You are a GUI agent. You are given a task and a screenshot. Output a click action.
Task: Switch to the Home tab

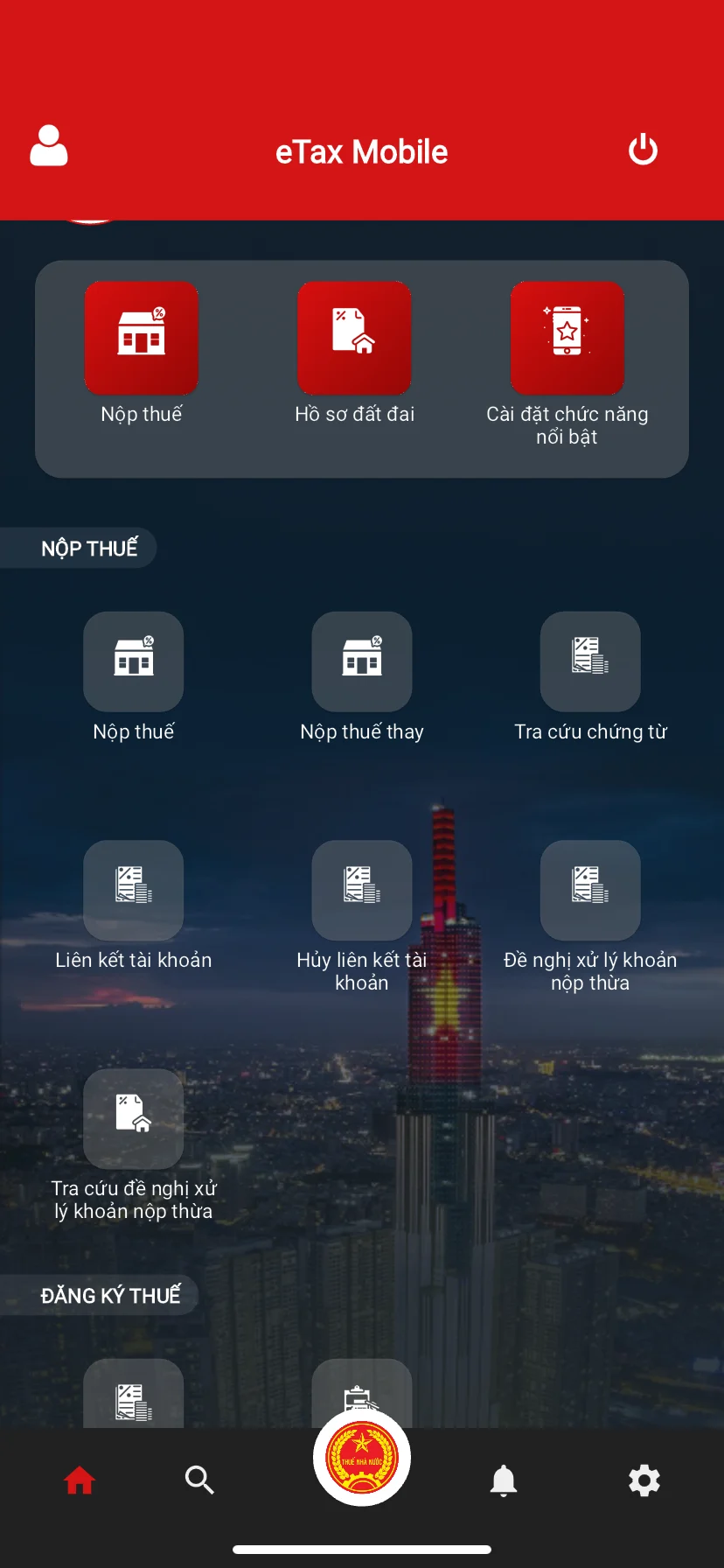coord(79,1480)
